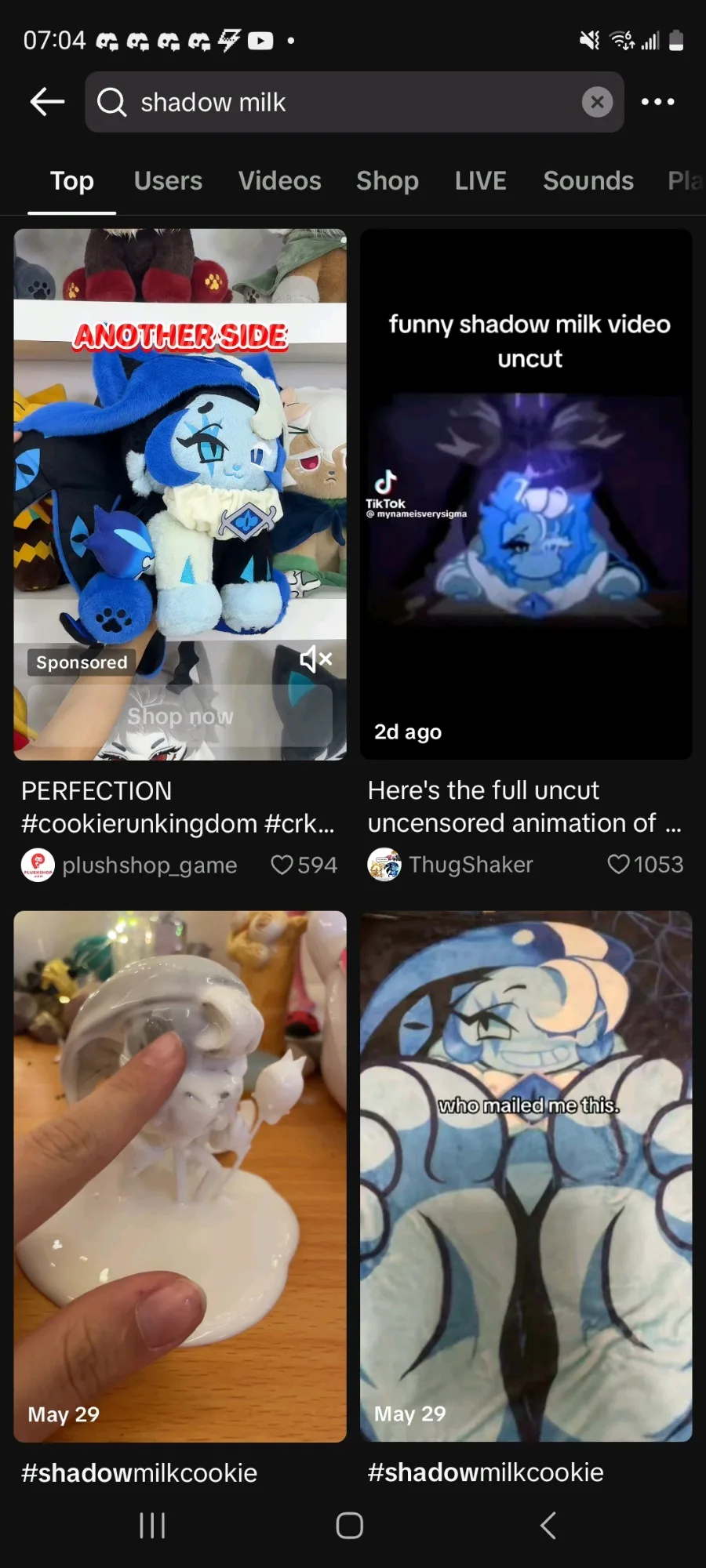The width and height of the screenshot is (706, 1568).
Task: Switch to the Videos tab
Action: click(280, 181)
